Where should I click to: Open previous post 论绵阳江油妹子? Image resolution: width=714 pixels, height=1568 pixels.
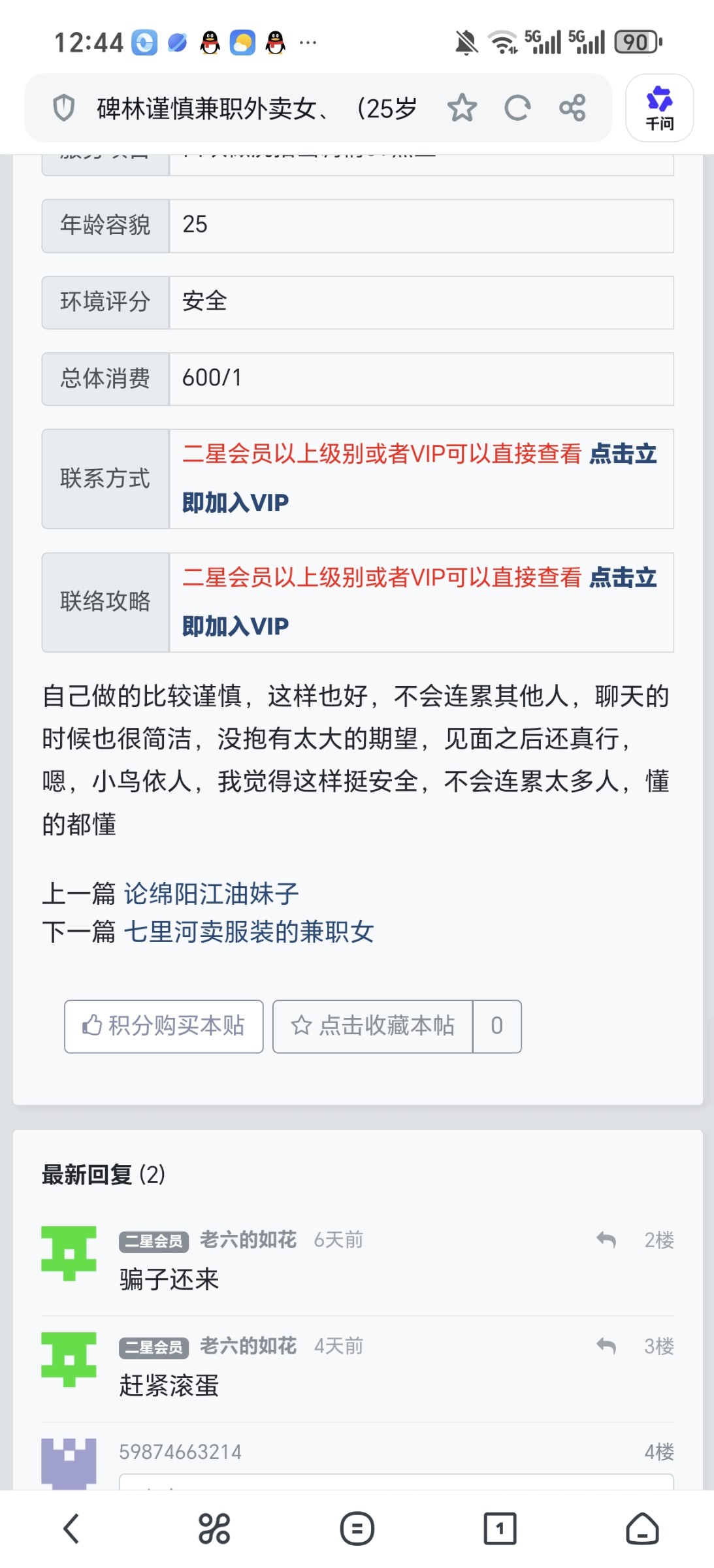211,894
